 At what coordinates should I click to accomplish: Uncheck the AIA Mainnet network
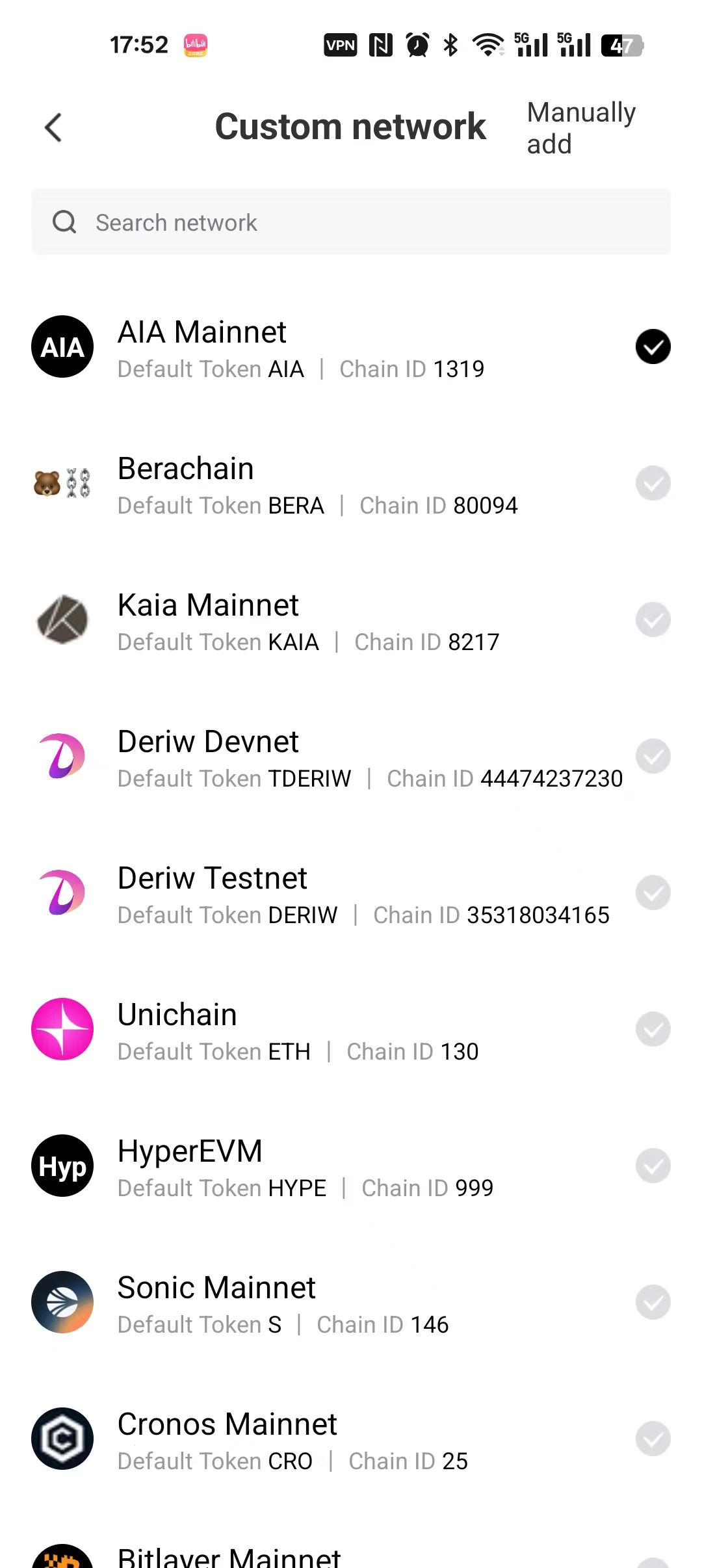click(x=653, y=347)
